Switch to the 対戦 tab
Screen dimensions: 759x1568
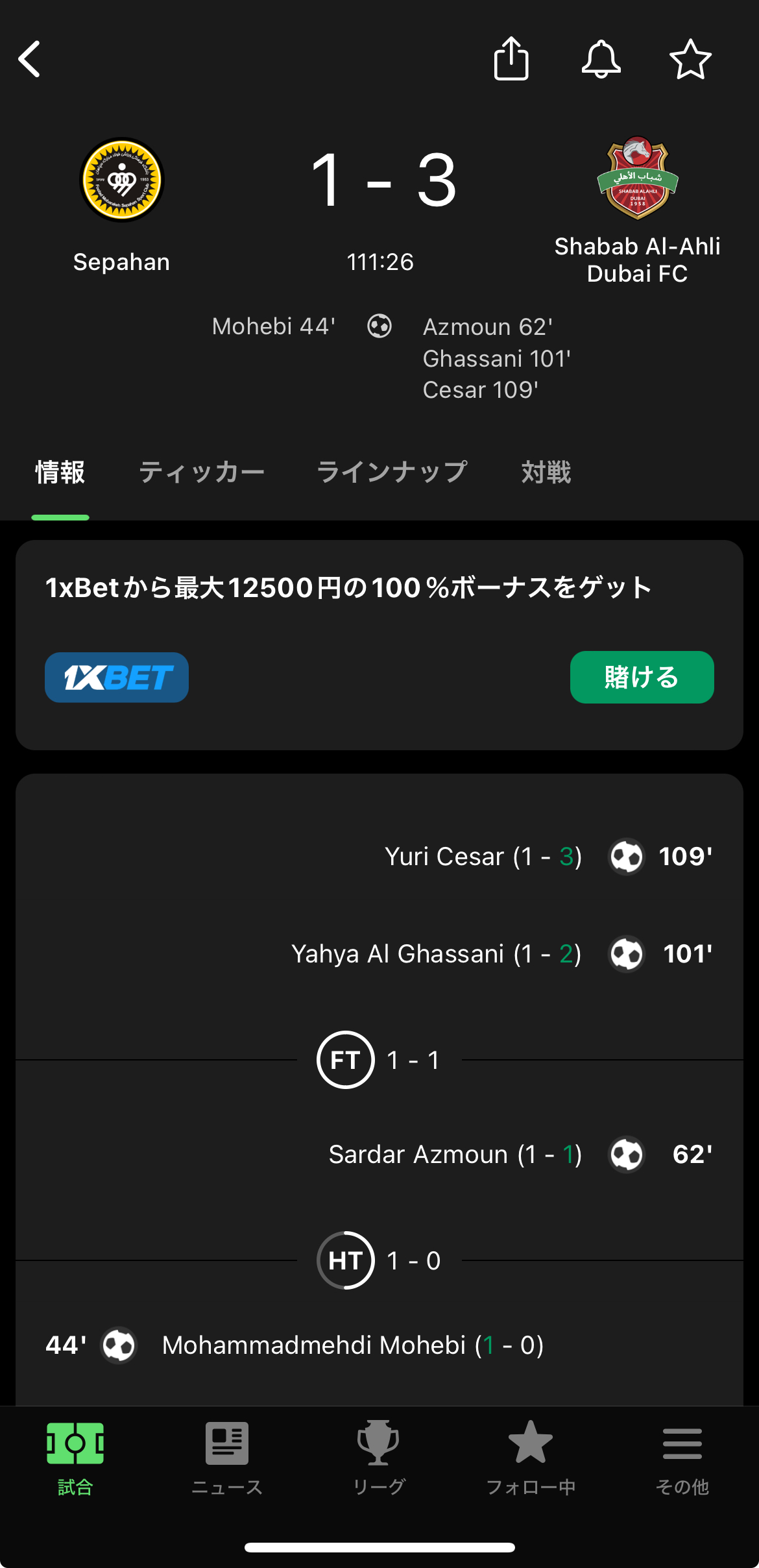546,472
